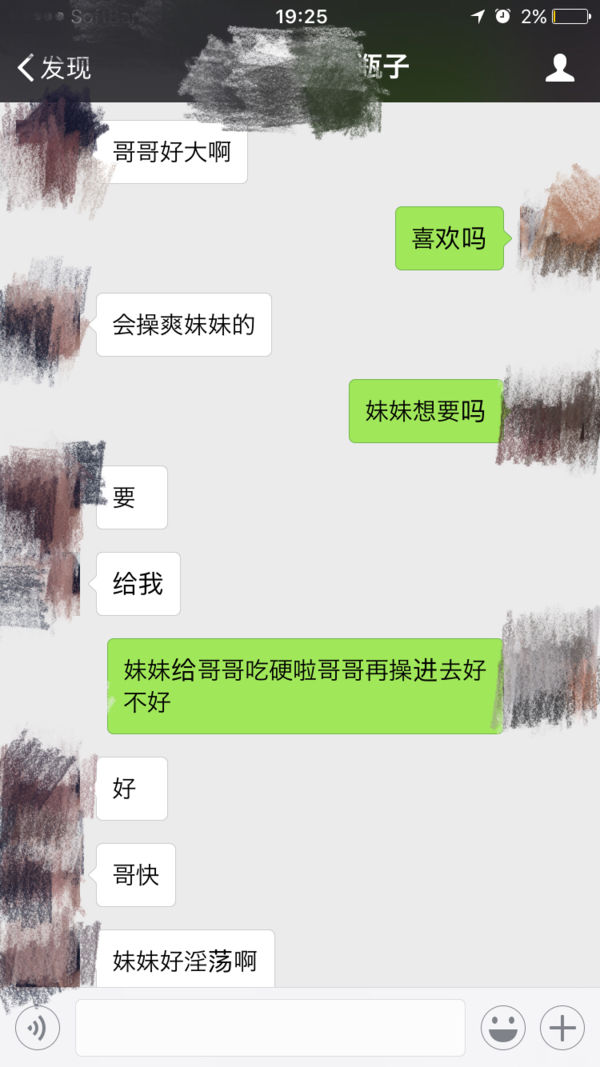This screenshot has width=600, height=1067.
Task: Go back to the 发现 page
Action: [54, 68]
